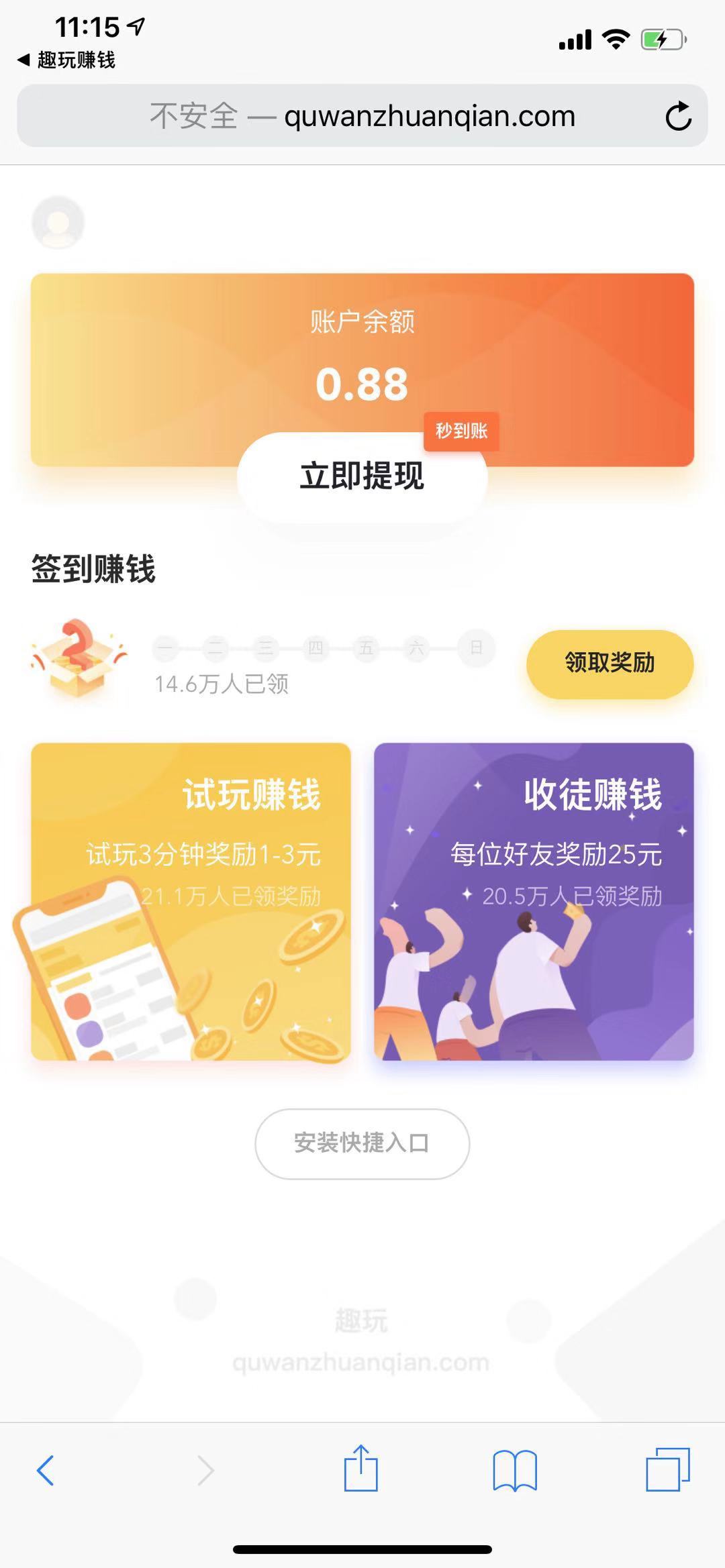Open Safari bookmarks

(515, 1470)
